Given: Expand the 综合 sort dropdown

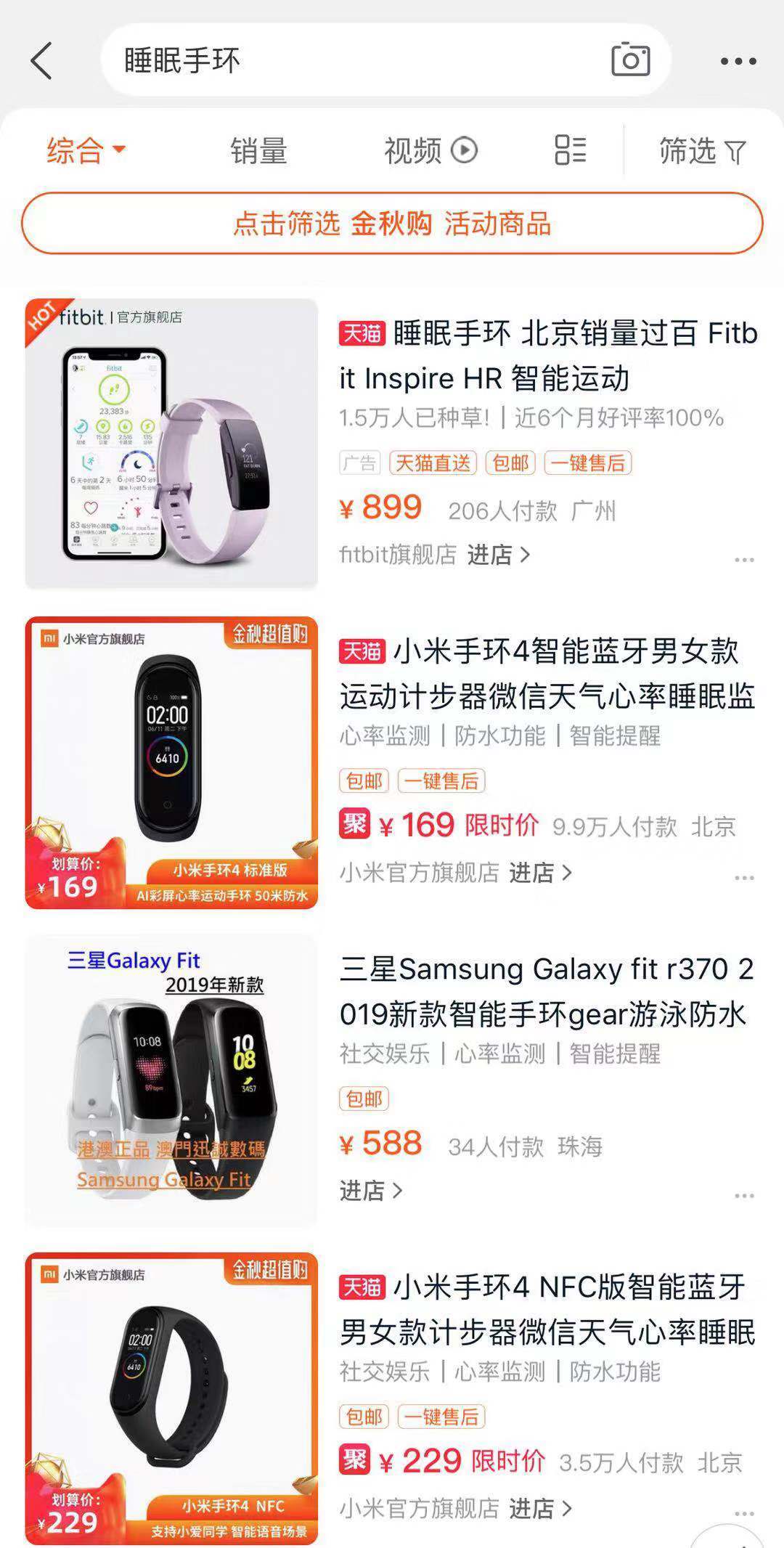Looking at the screenshot, I should (86, 151).
